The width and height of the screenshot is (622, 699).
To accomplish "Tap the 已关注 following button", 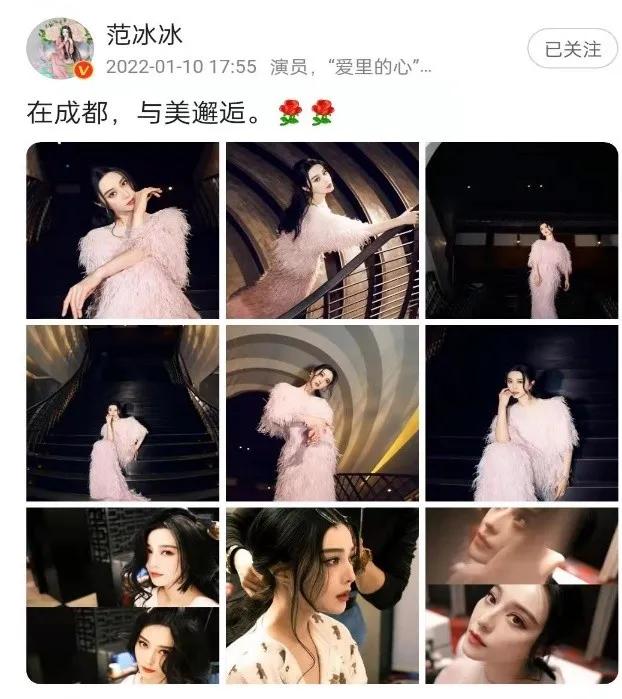I will [573, 47].
